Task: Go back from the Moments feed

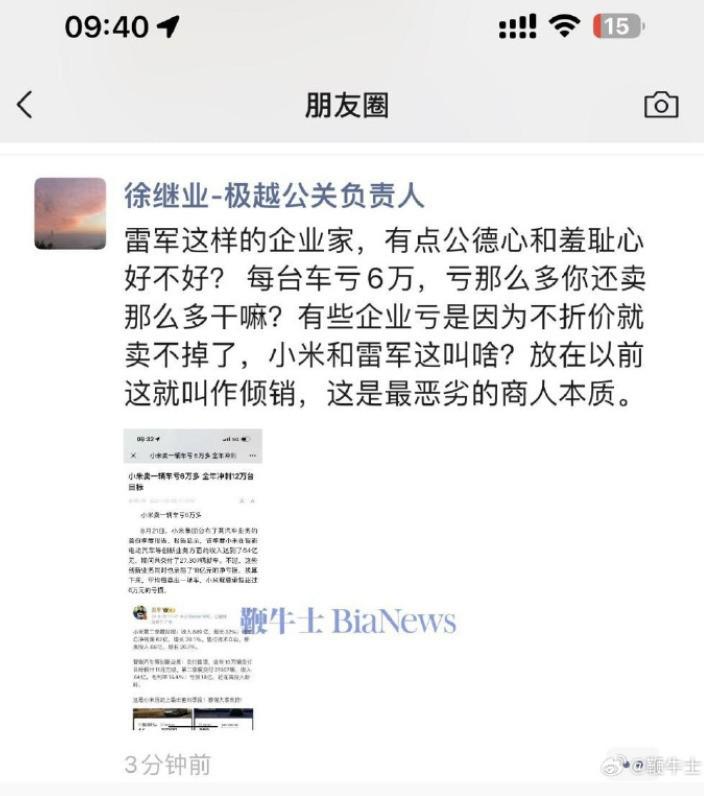Action: (26, 105)
